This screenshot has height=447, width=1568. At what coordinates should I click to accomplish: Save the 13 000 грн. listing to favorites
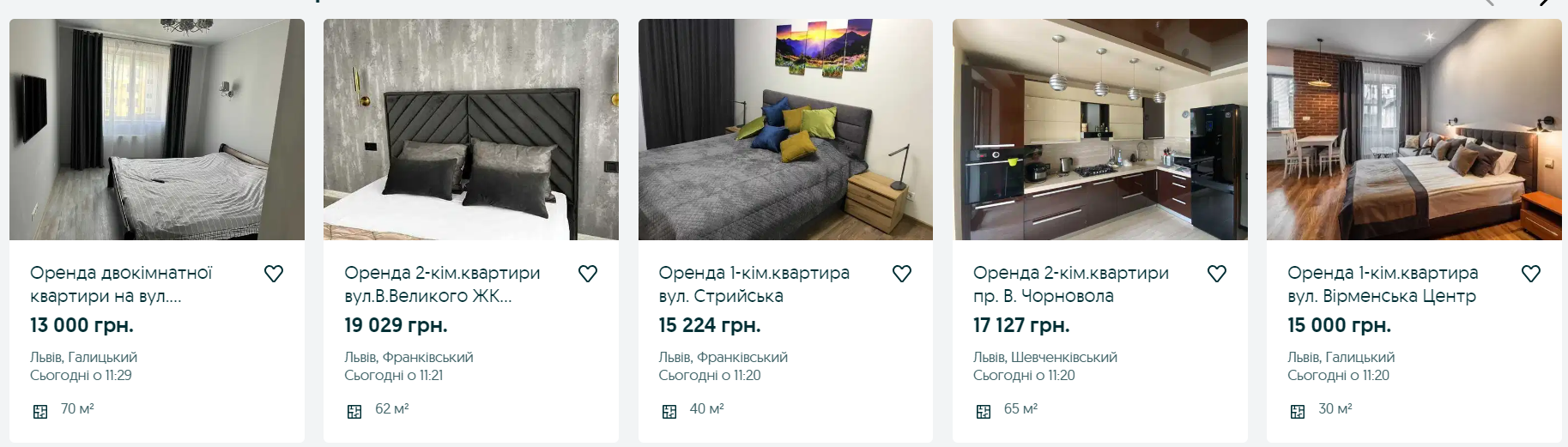pyautogui.click(x=274, y=274)
